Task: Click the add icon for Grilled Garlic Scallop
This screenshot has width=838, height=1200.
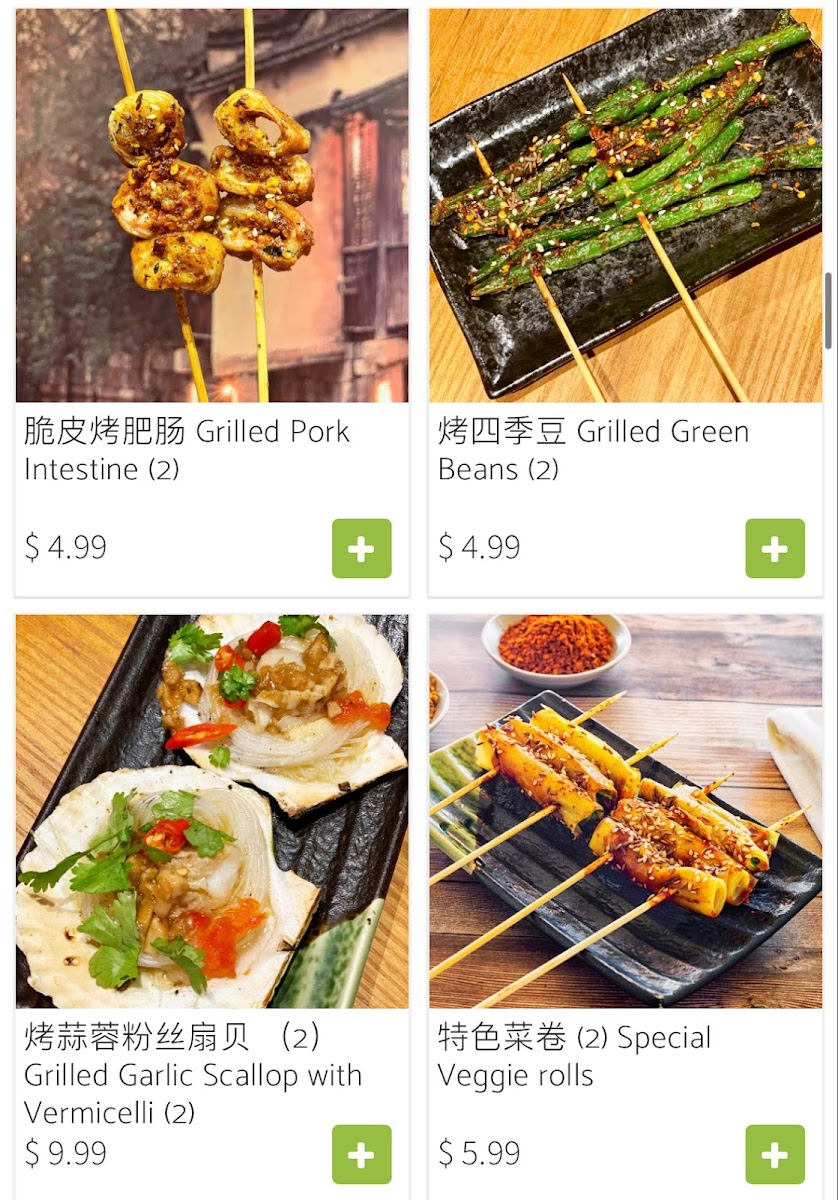Action: click(361, 1155)
